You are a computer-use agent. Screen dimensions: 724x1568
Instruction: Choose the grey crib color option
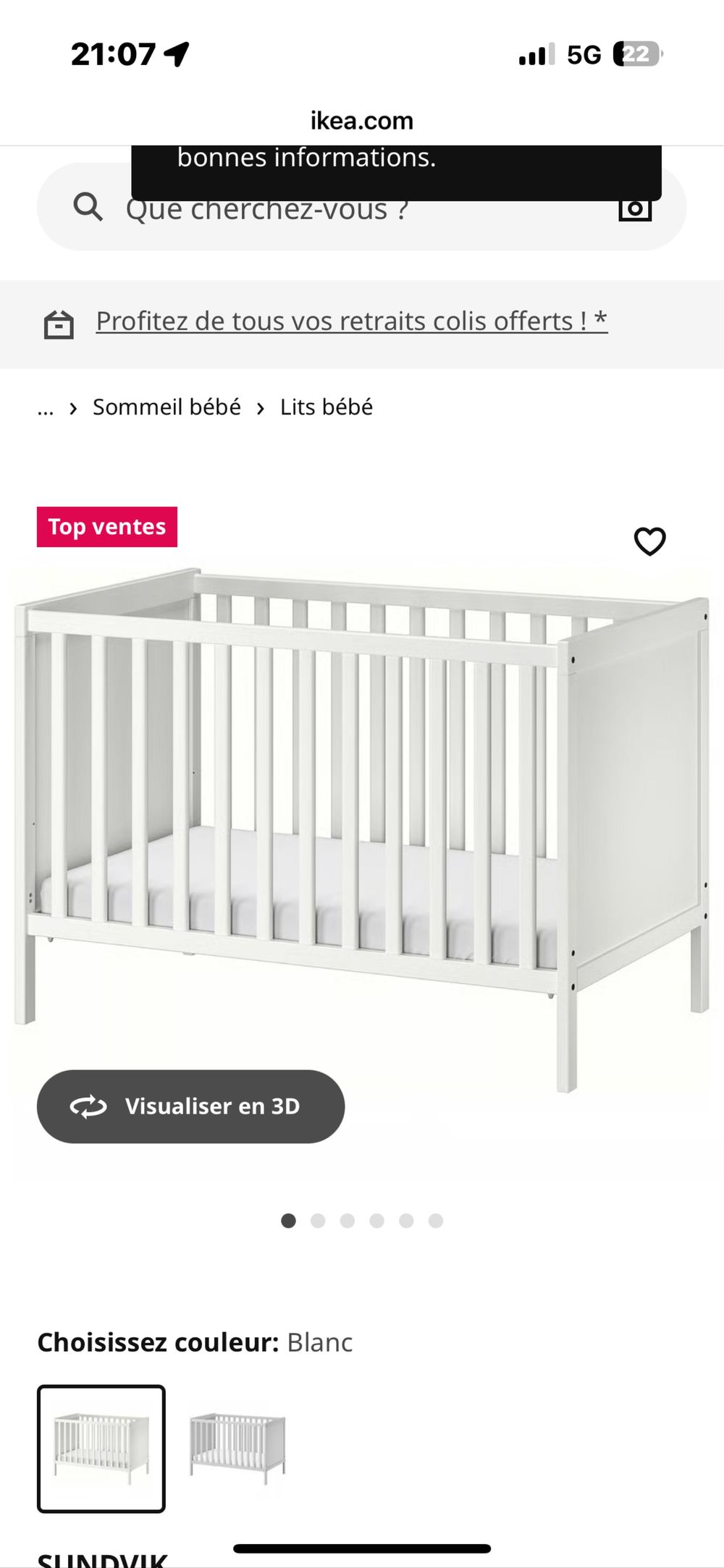click(237, 1449)
